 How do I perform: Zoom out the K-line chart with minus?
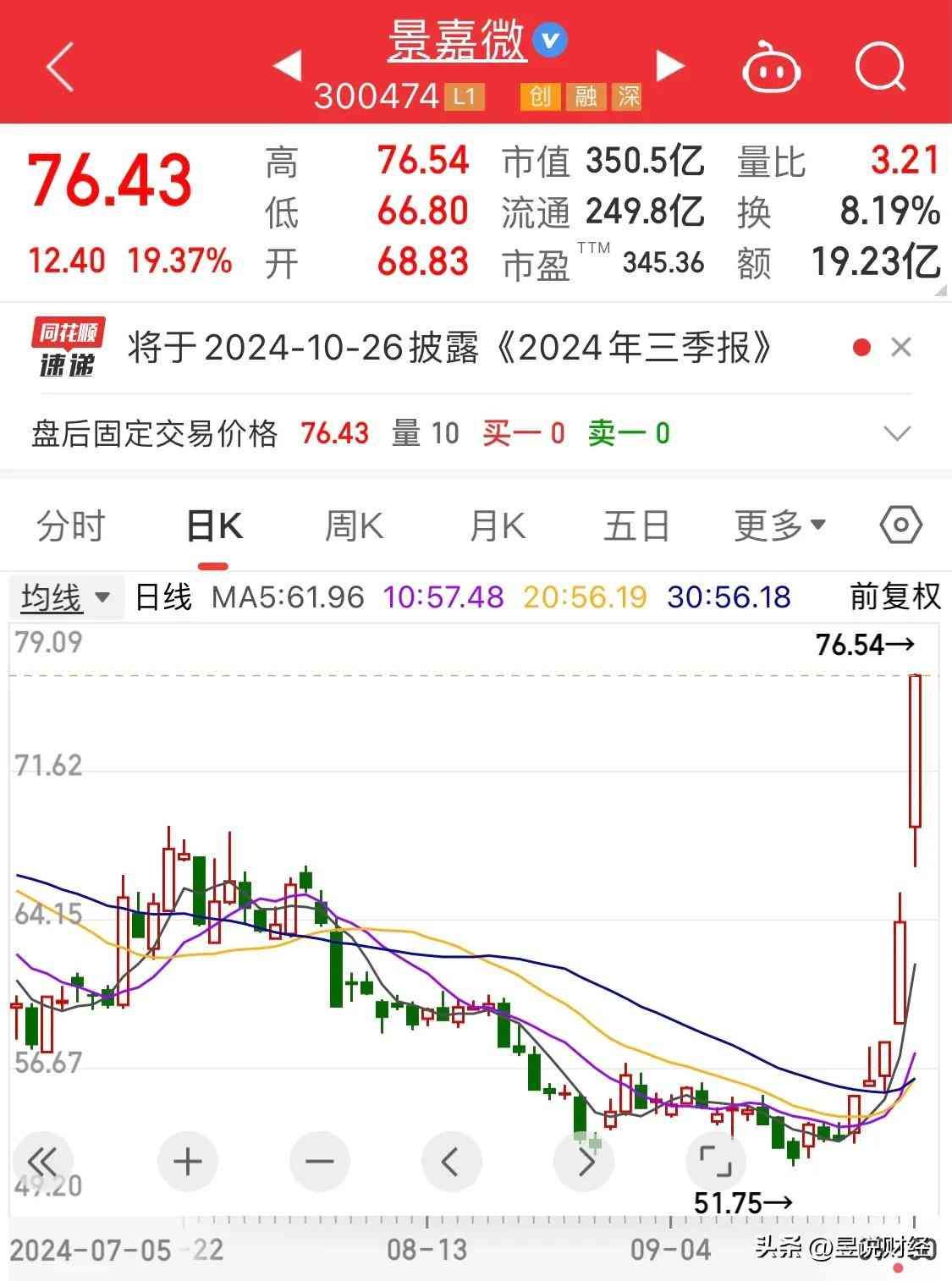click(x=319, y=1162)
